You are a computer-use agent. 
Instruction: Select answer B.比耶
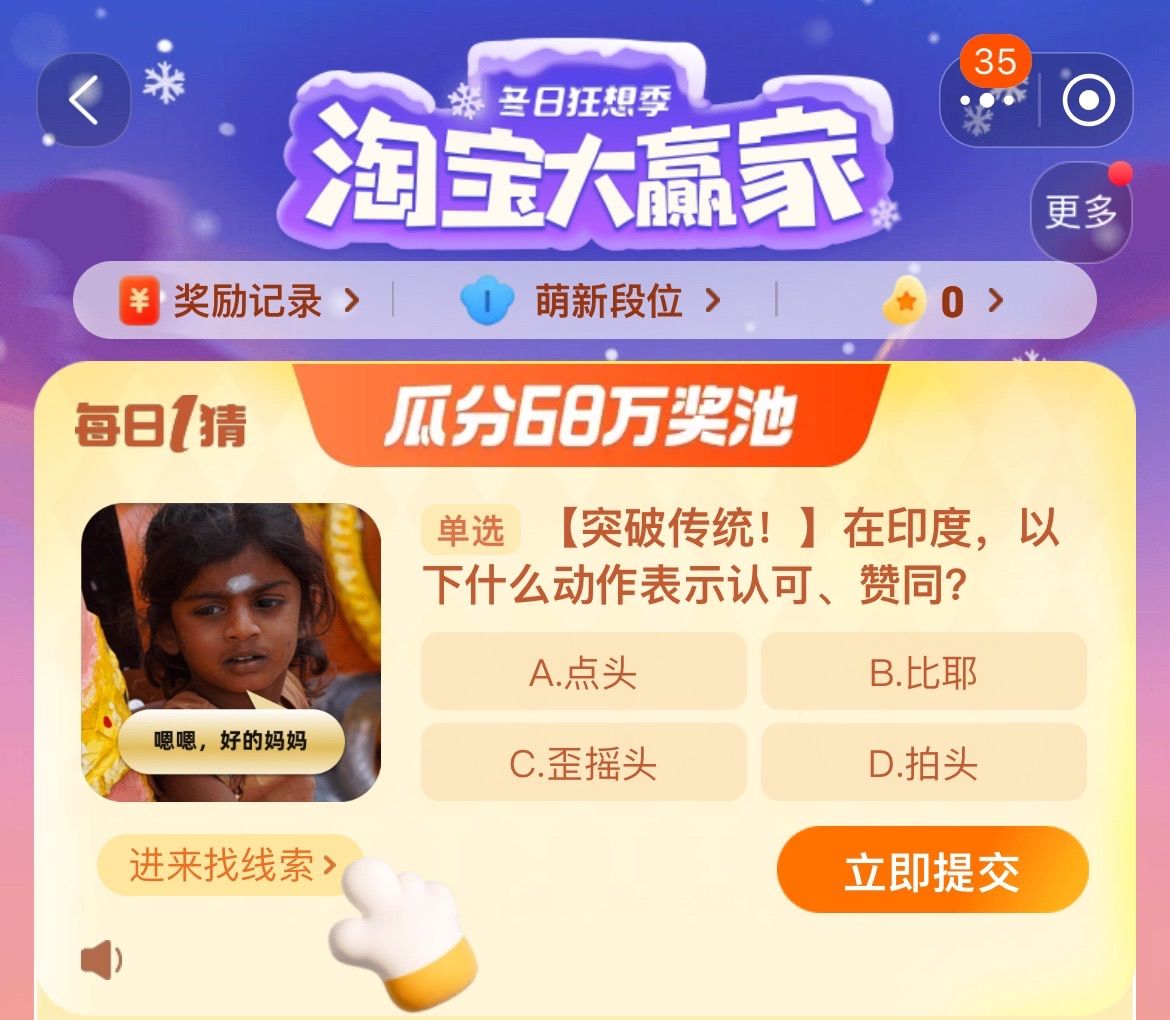[923, 673]
